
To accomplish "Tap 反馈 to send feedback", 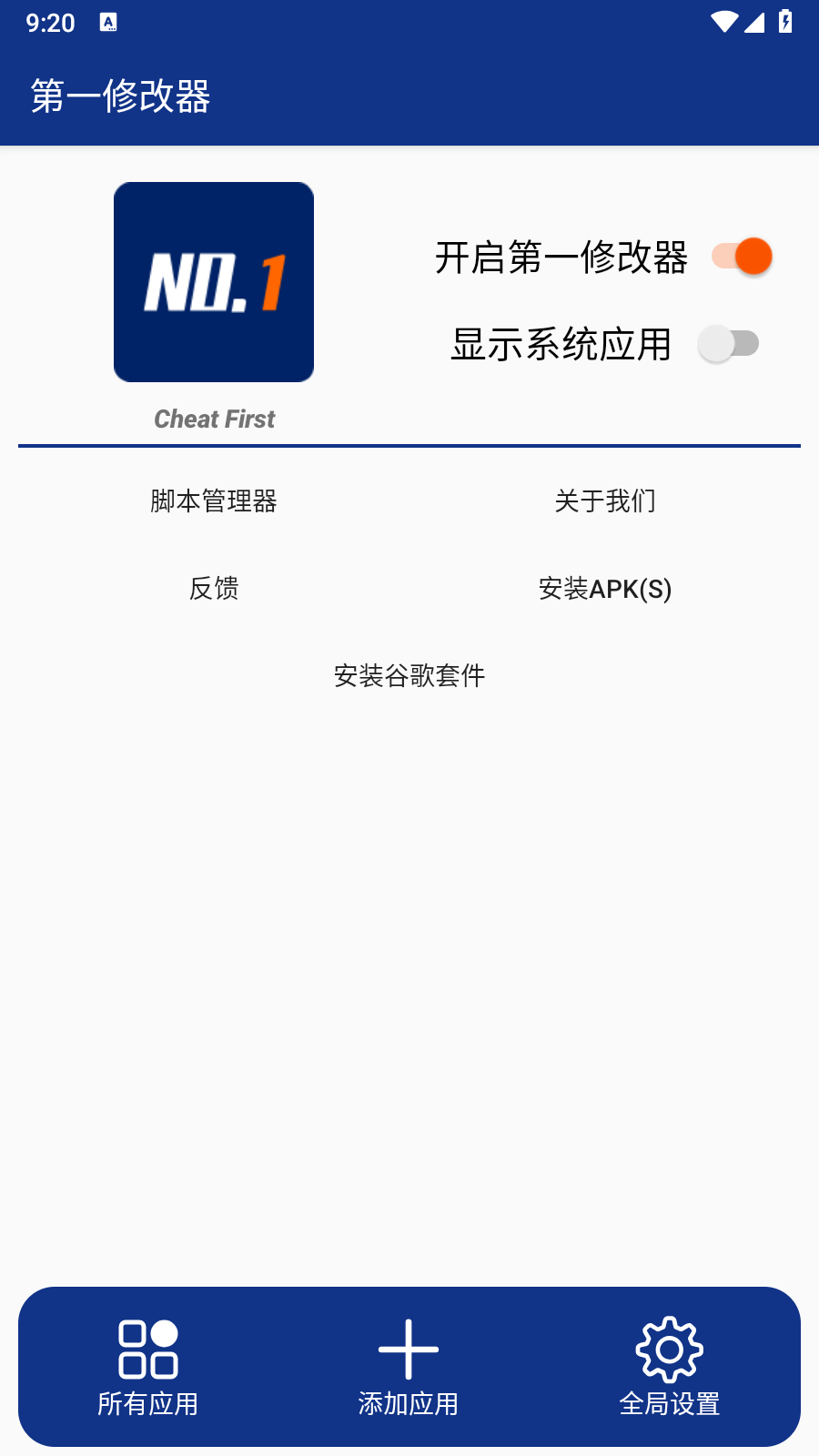I will click(214, 589).
